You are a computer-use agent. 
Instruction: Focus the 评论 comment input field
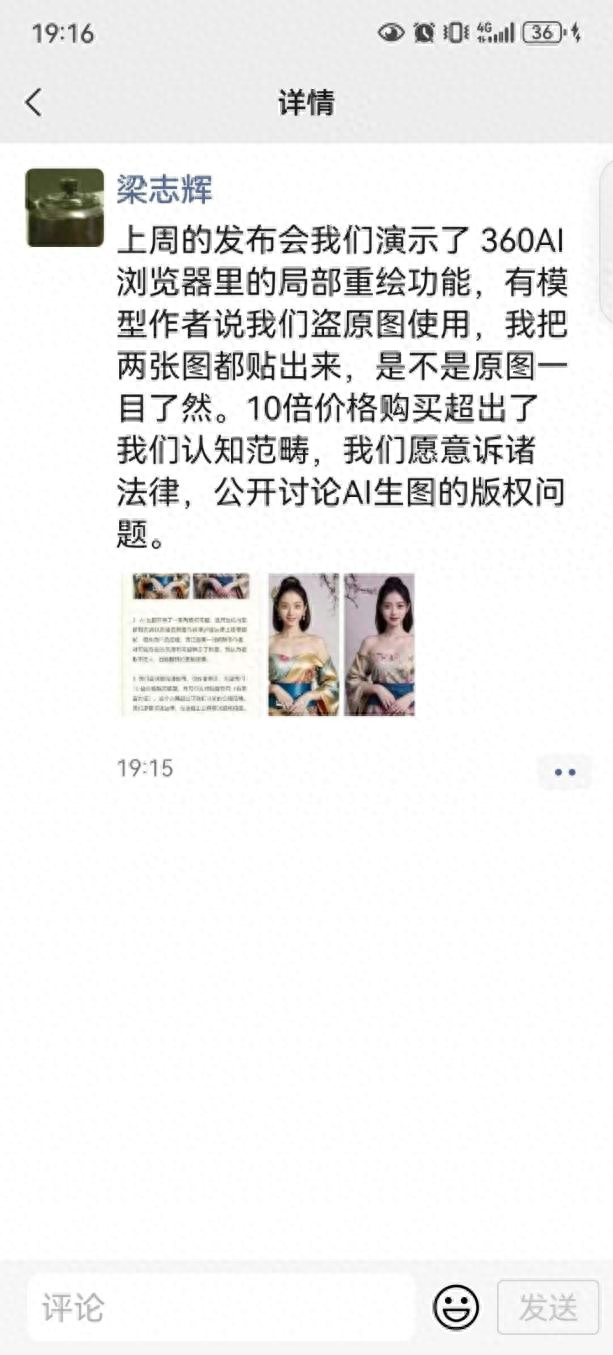pyautogui.click(x=220, y=1307)
